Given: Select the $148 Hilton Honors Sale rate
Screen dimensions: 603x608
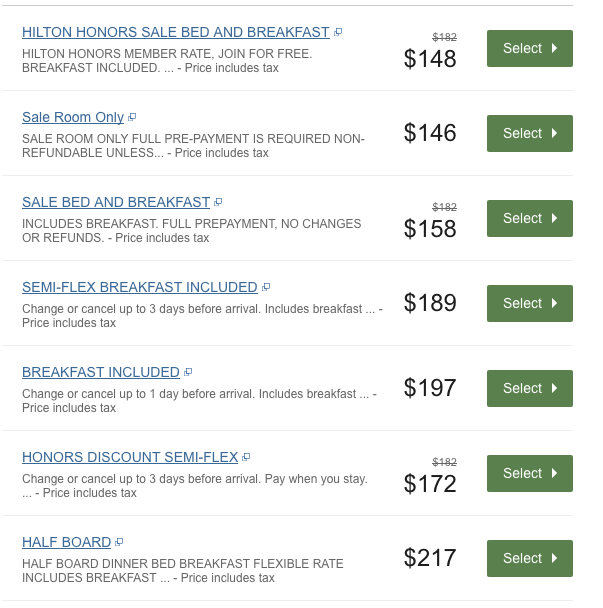Looking at the screenshot, I should (x=529, y=48).
